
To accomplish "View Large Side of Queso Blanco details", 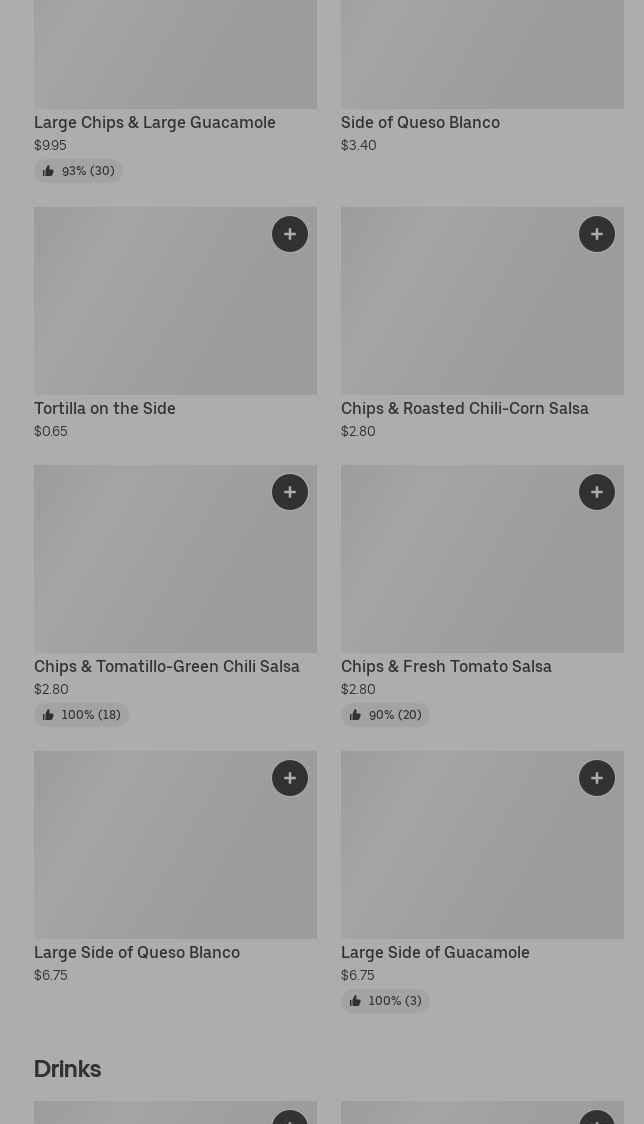I will [x=137, y=952].
